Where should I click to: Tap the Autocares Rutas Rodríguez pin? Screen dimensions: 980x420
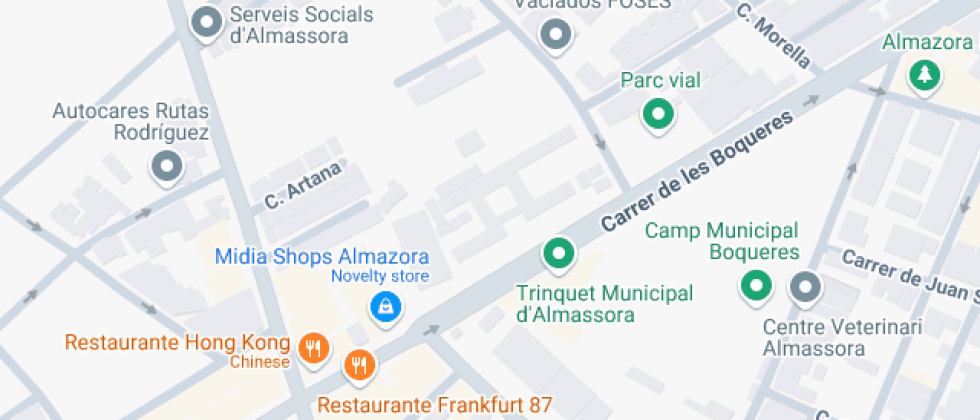point(166,167)
